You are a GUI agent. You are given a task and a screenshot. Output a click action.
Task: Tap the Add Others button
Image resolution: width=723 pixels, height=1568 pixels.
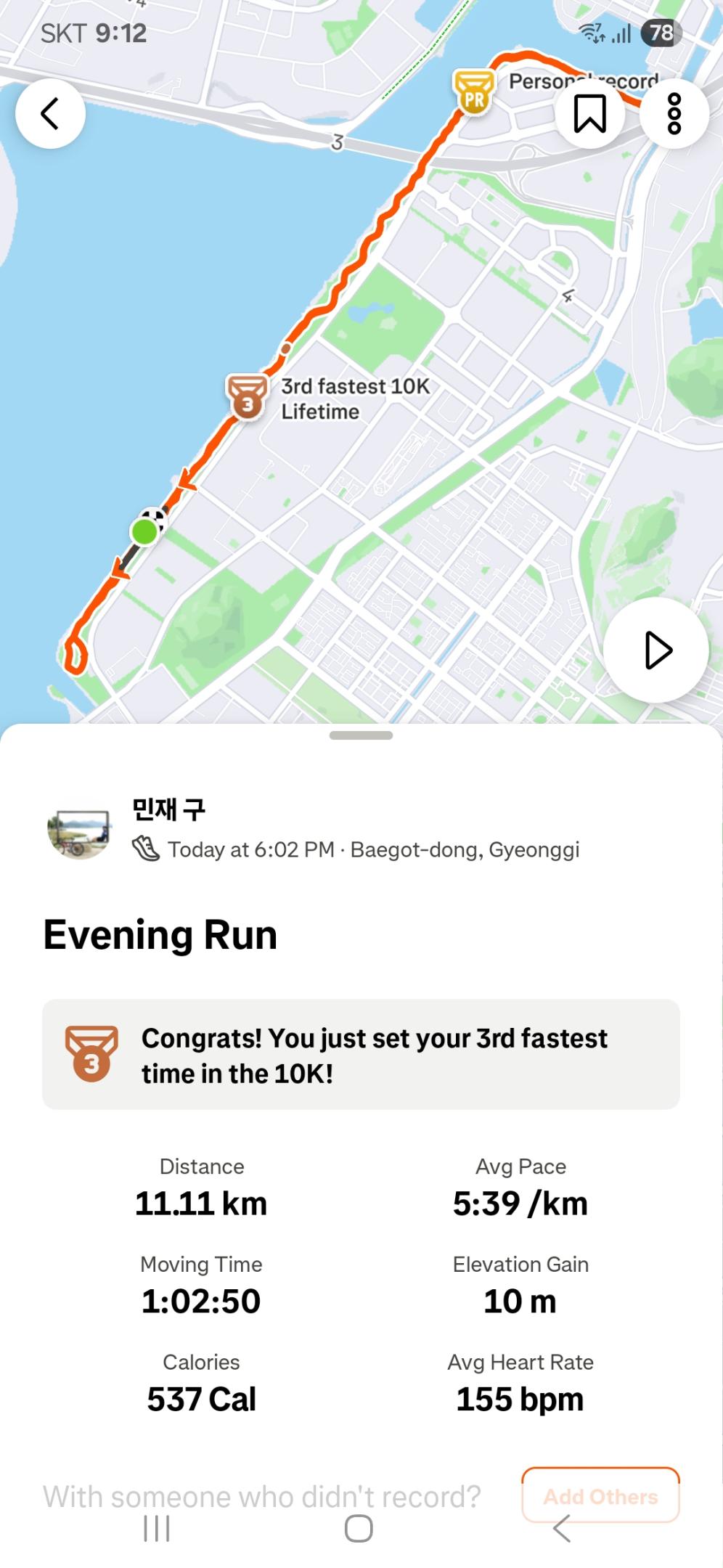[600, 1495]
